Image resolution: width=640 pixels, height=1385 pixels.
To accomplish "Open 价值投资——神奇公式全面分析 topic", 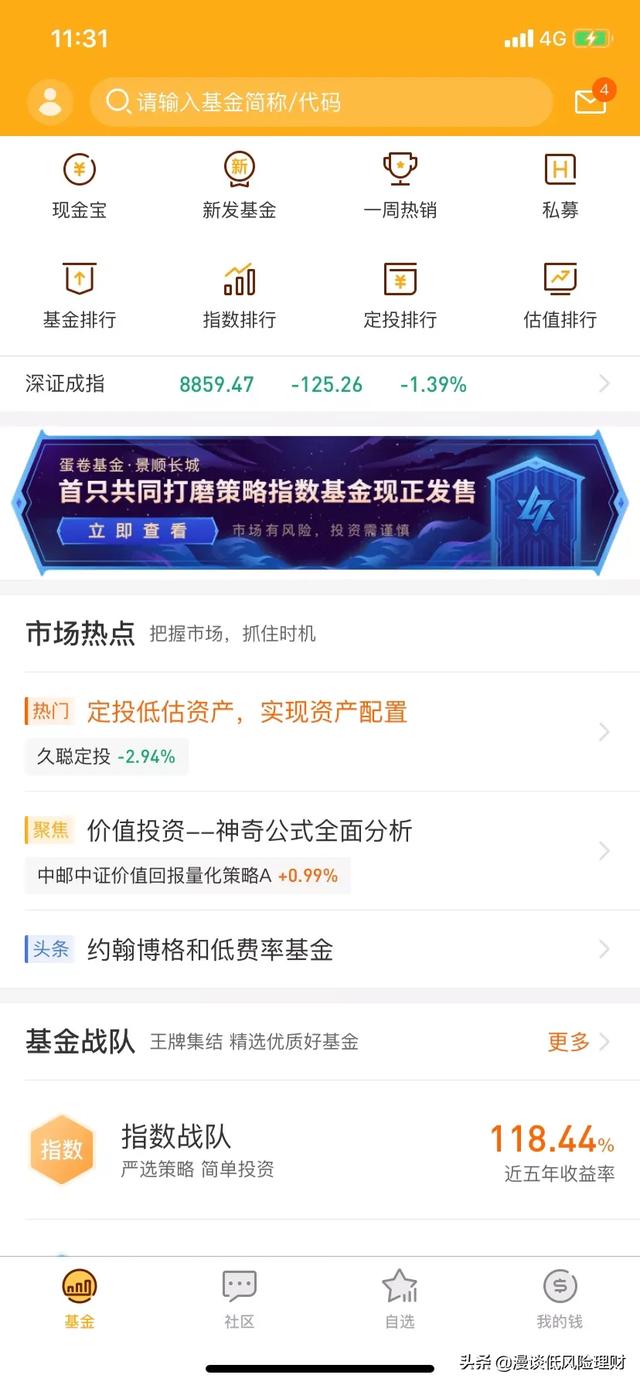I will click(249, 830).
